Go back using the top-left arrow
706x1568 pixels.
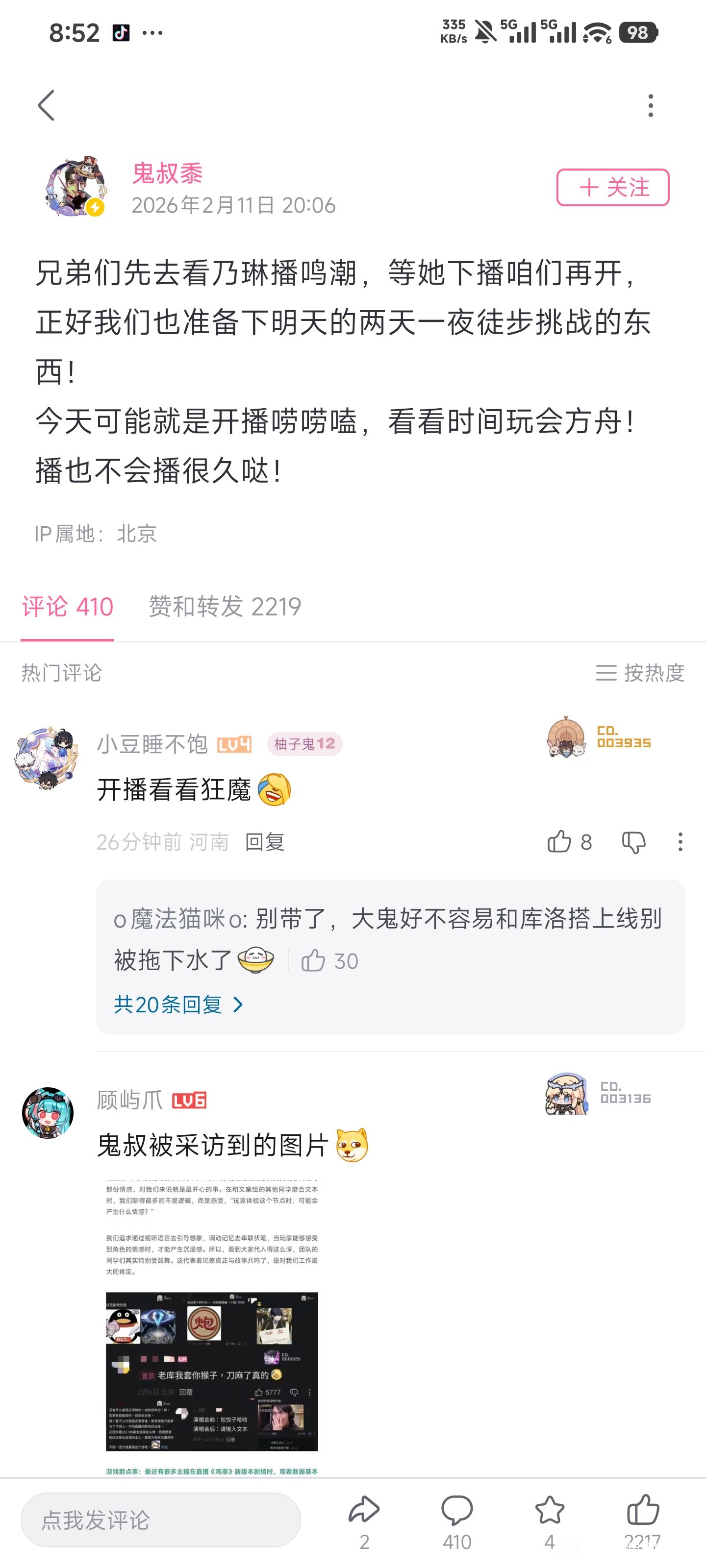point(46,105)
